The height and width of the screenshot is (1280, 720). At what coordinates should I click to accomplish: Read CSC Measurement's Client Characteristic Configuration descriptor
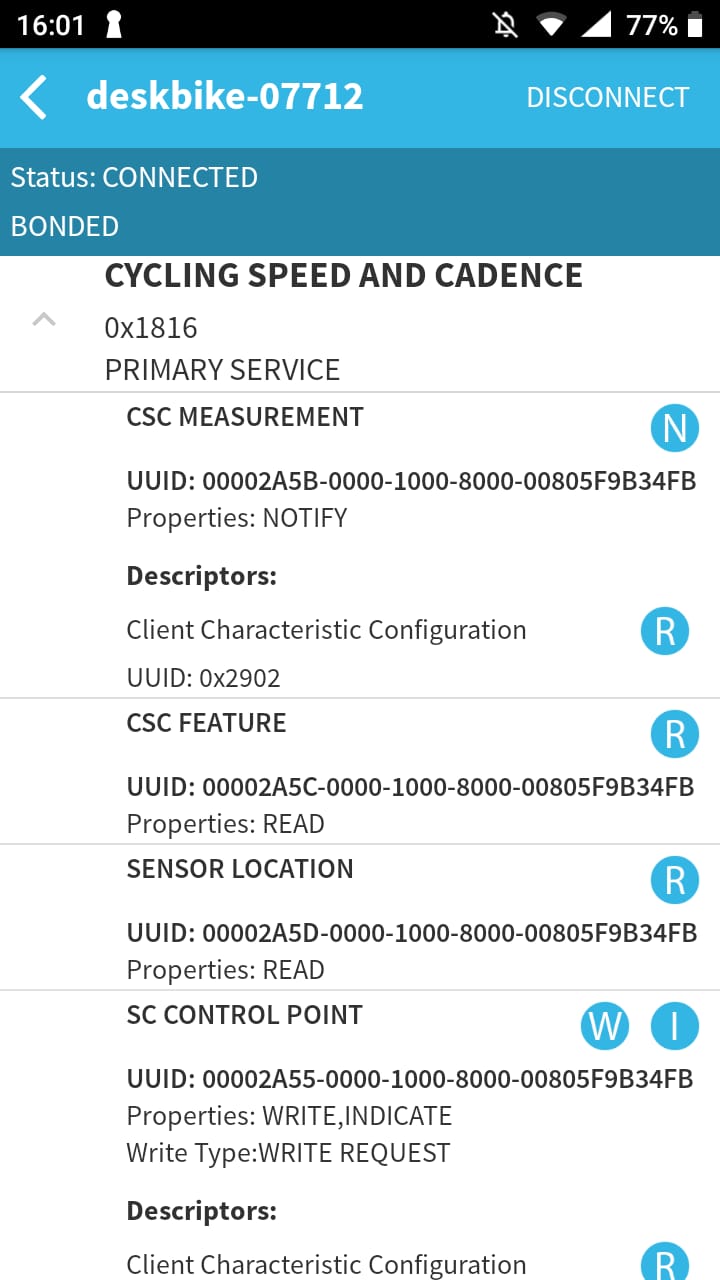point(665,632)
